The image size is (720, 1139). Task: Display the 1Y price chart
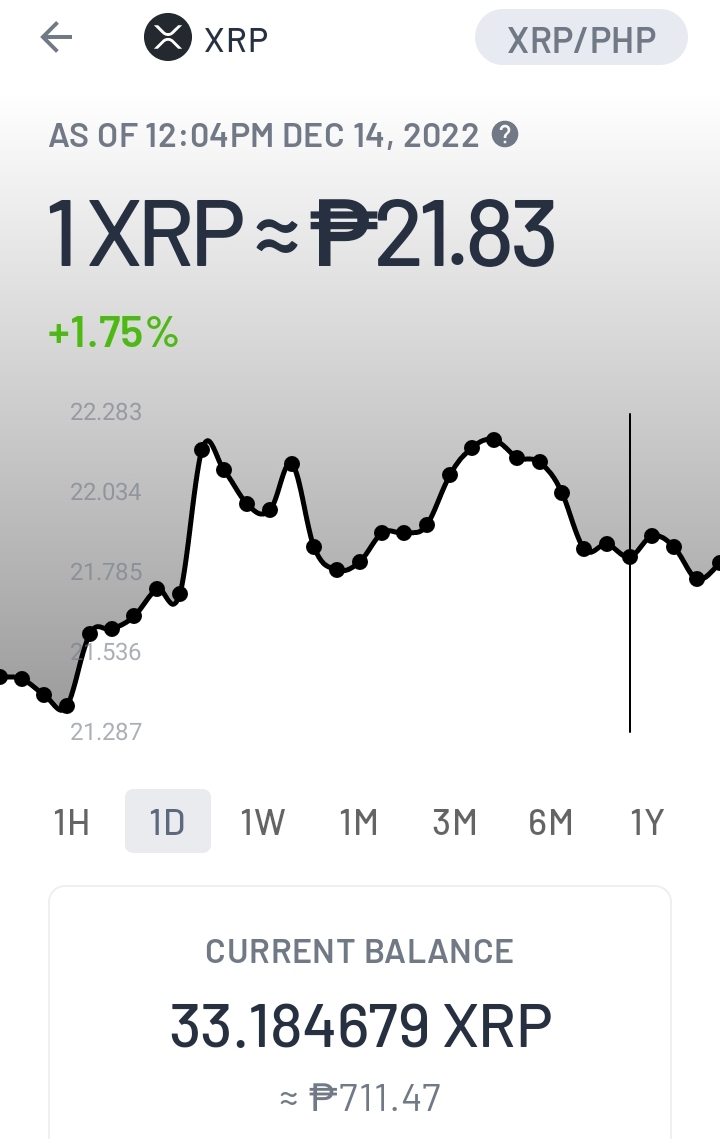pyautogui.click(x=647, y=822)
